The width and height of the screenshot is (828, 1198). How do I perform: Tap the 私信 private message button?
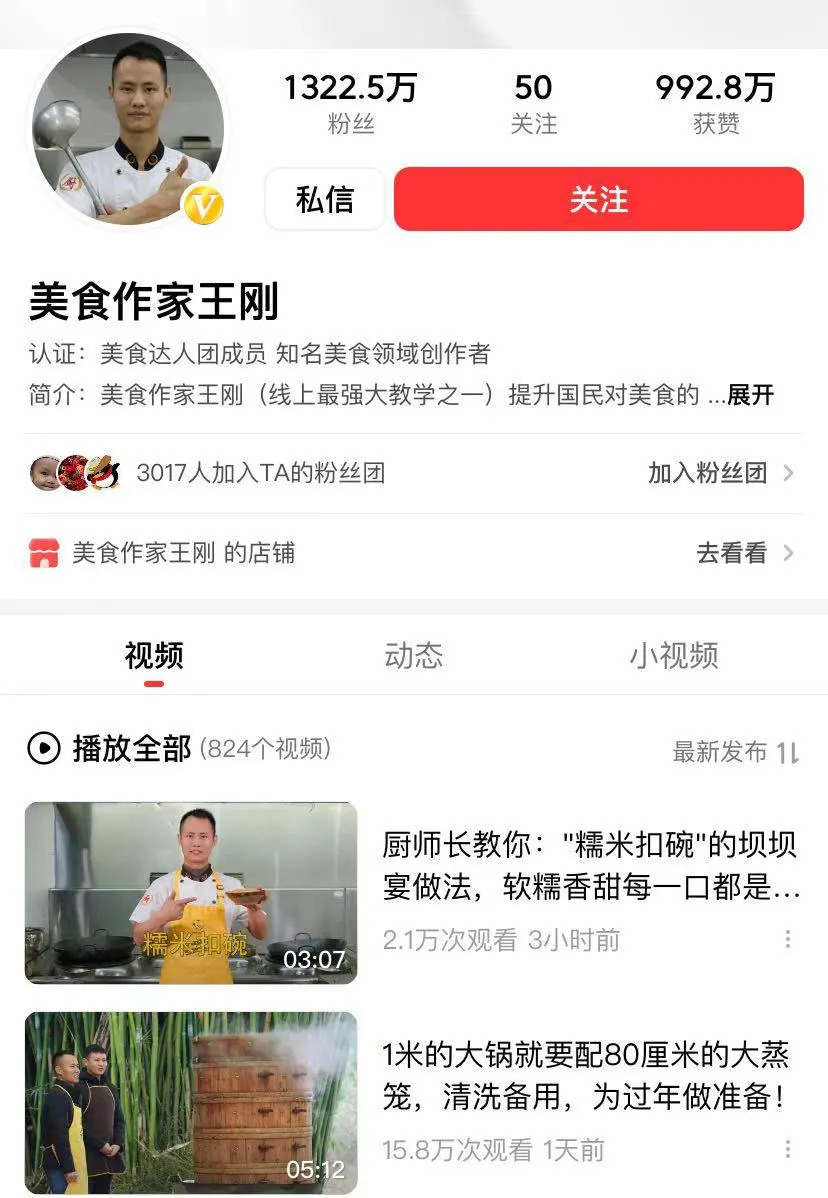point(324,199)
